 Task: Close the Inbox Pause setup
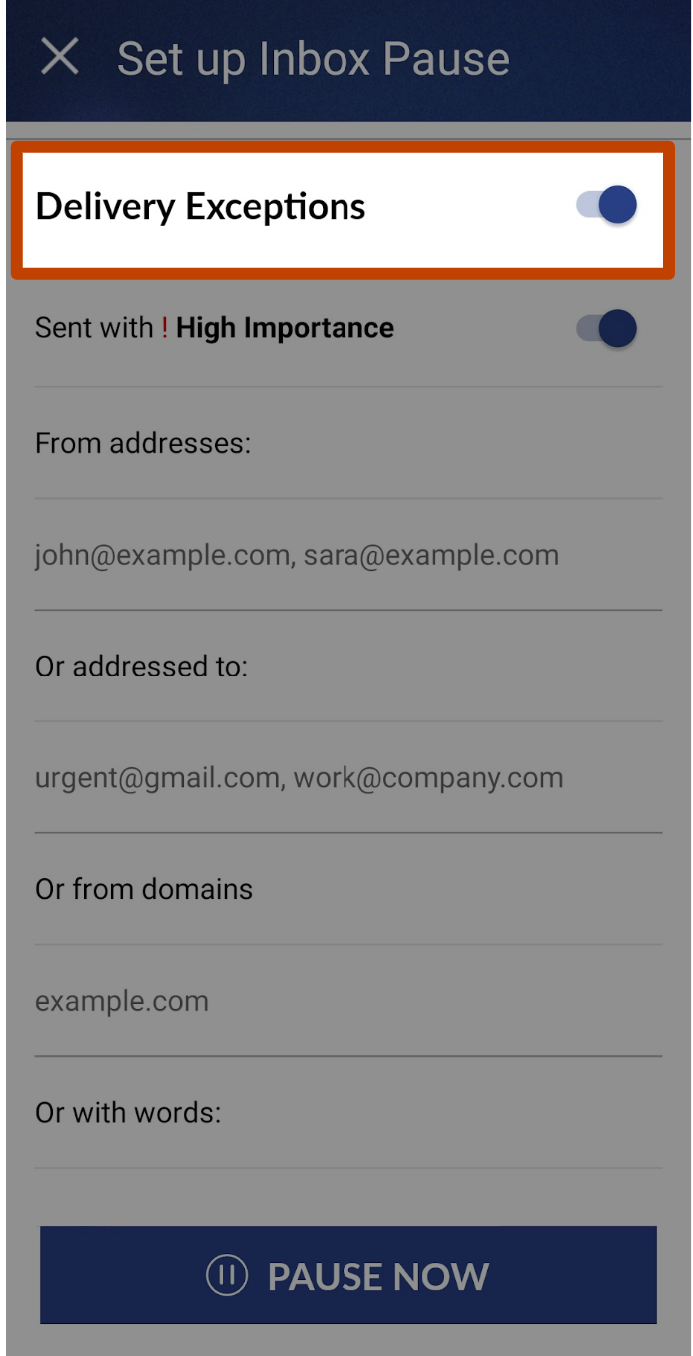(x=60, y=58)
